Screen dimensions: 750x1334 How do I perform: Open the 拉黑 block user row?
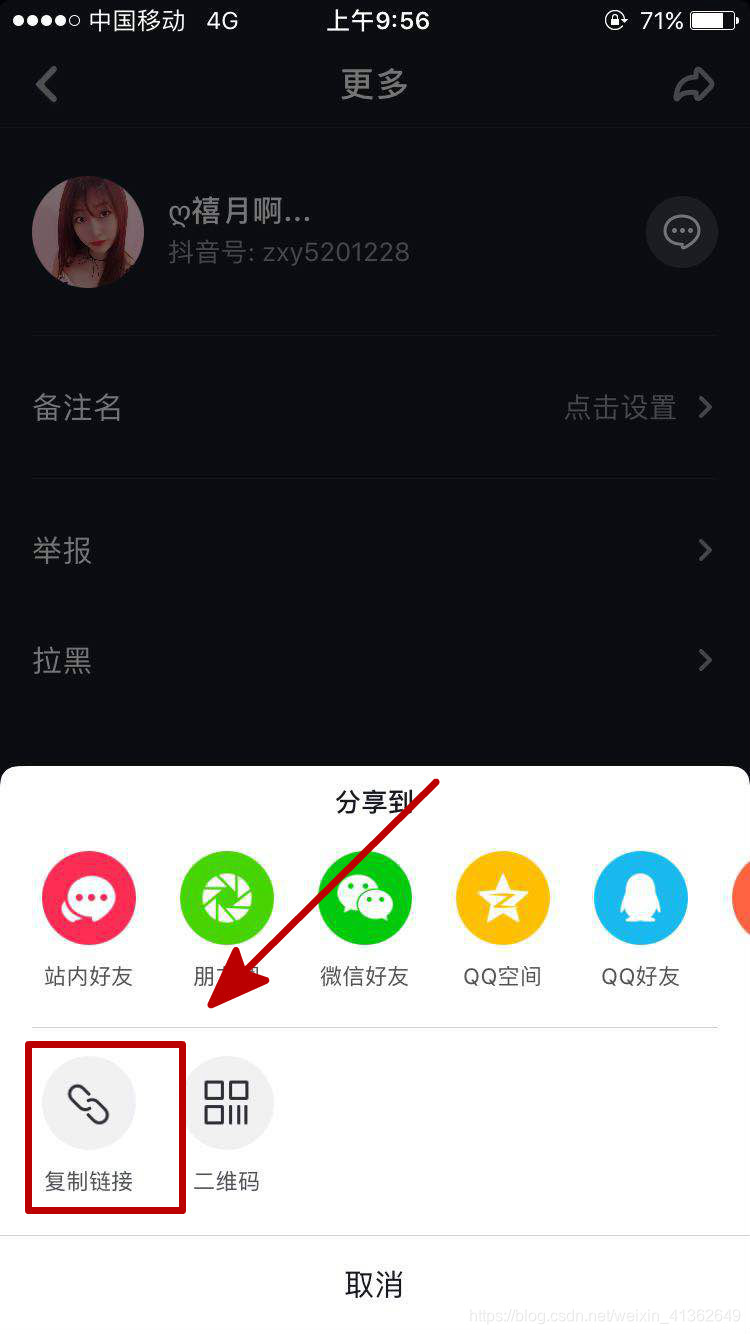coord(374,660)
